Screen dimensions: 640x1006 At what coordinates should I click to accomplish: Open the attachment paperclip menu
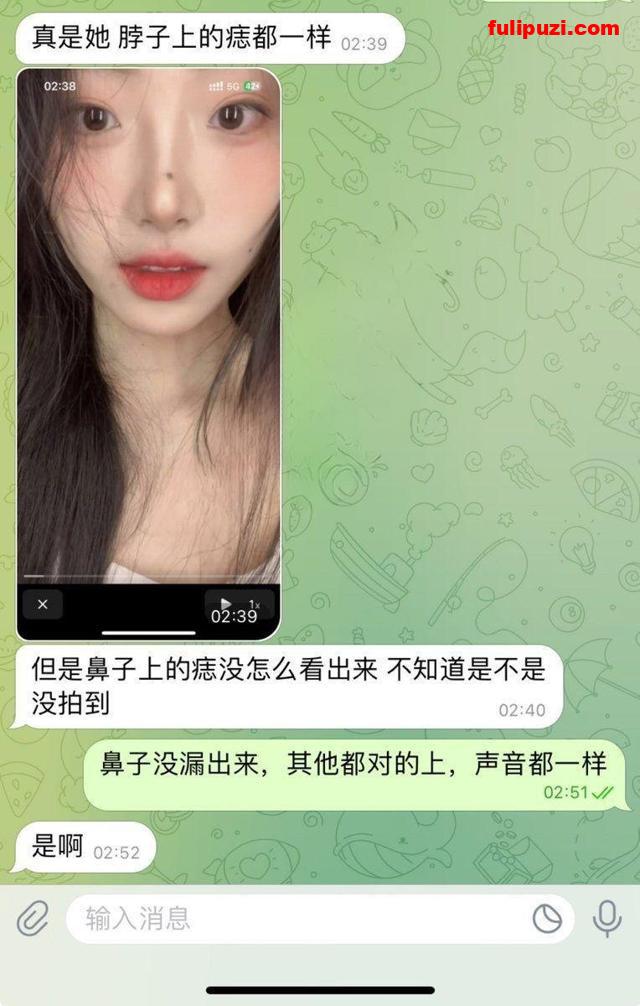(x=33, y=918)
